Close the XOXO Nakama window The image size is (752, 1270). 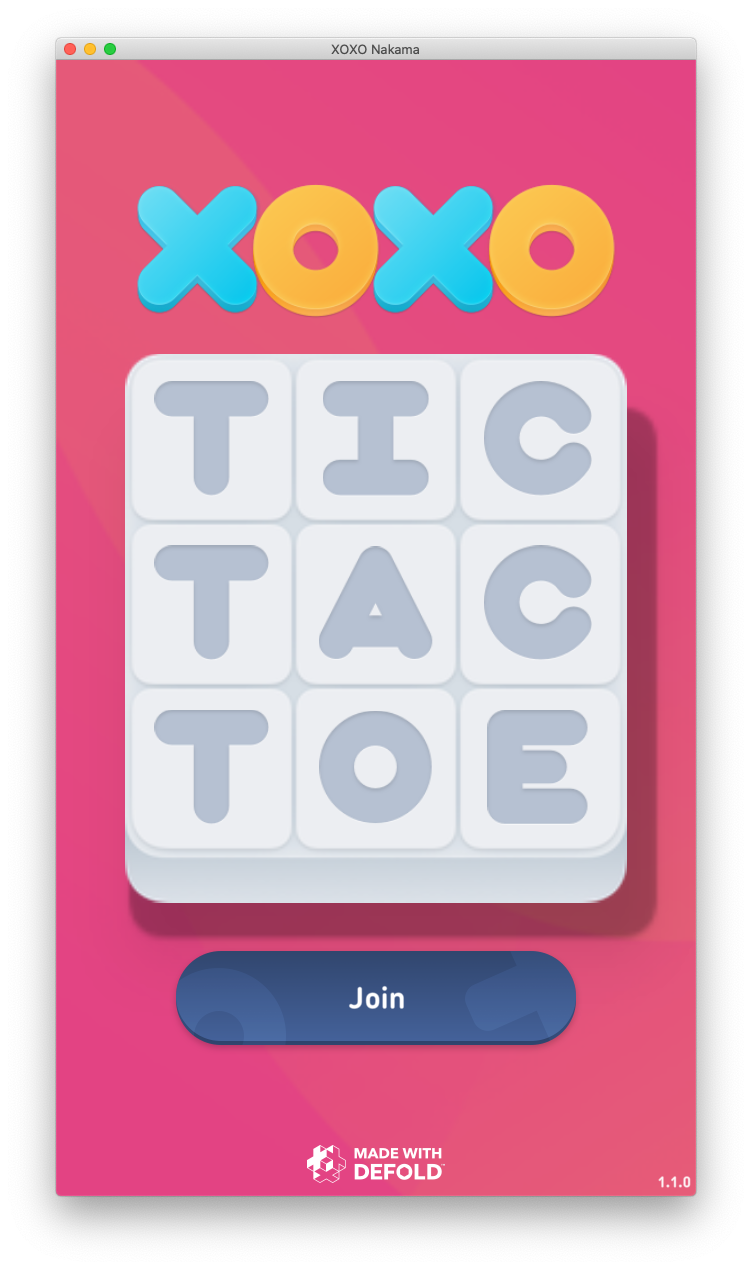[70, 49]
